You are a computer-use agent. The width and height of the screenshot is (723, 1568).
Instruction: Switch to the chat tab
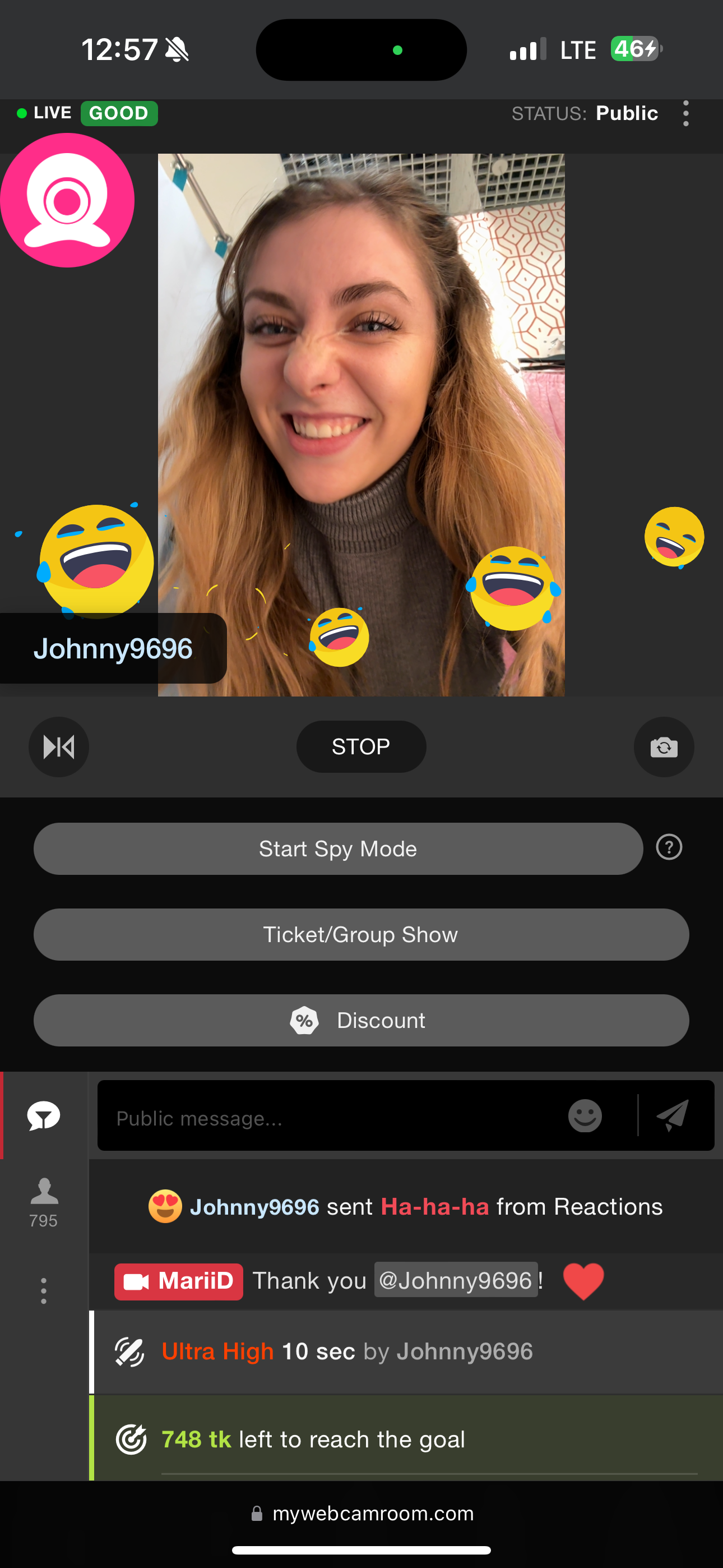coord(44,1116)
